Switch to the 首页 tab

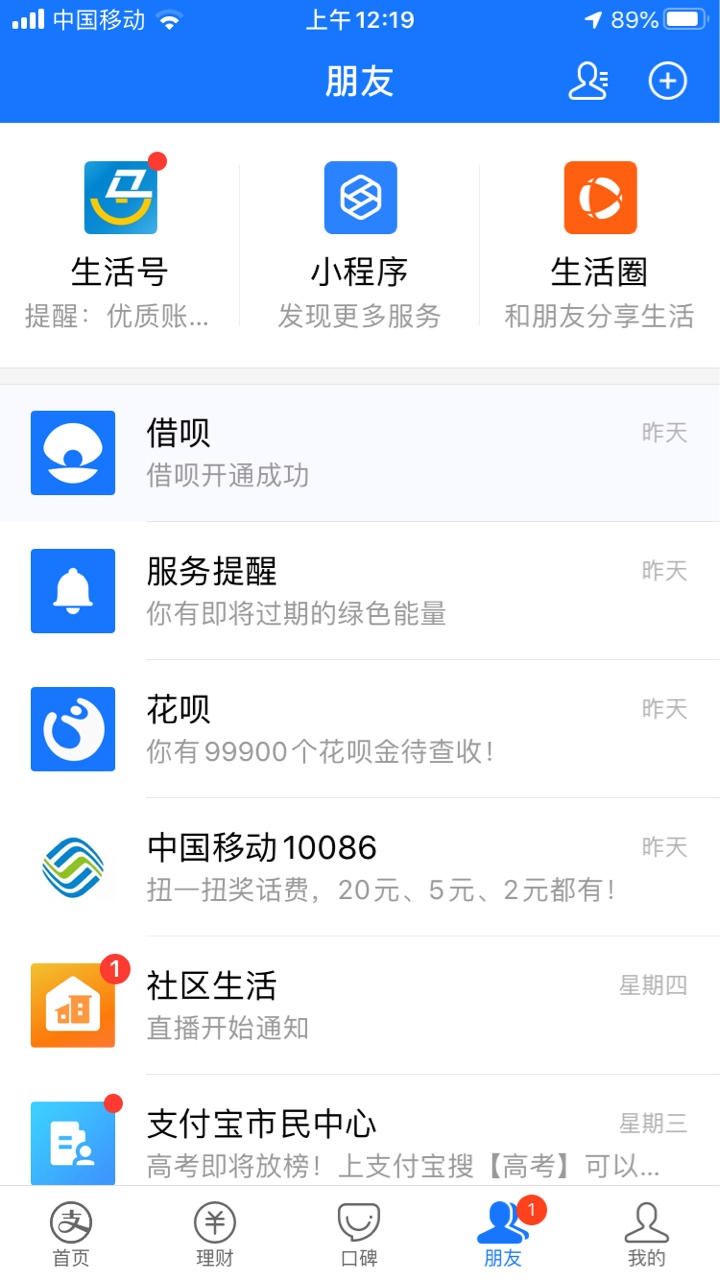tap(71, 1234)
